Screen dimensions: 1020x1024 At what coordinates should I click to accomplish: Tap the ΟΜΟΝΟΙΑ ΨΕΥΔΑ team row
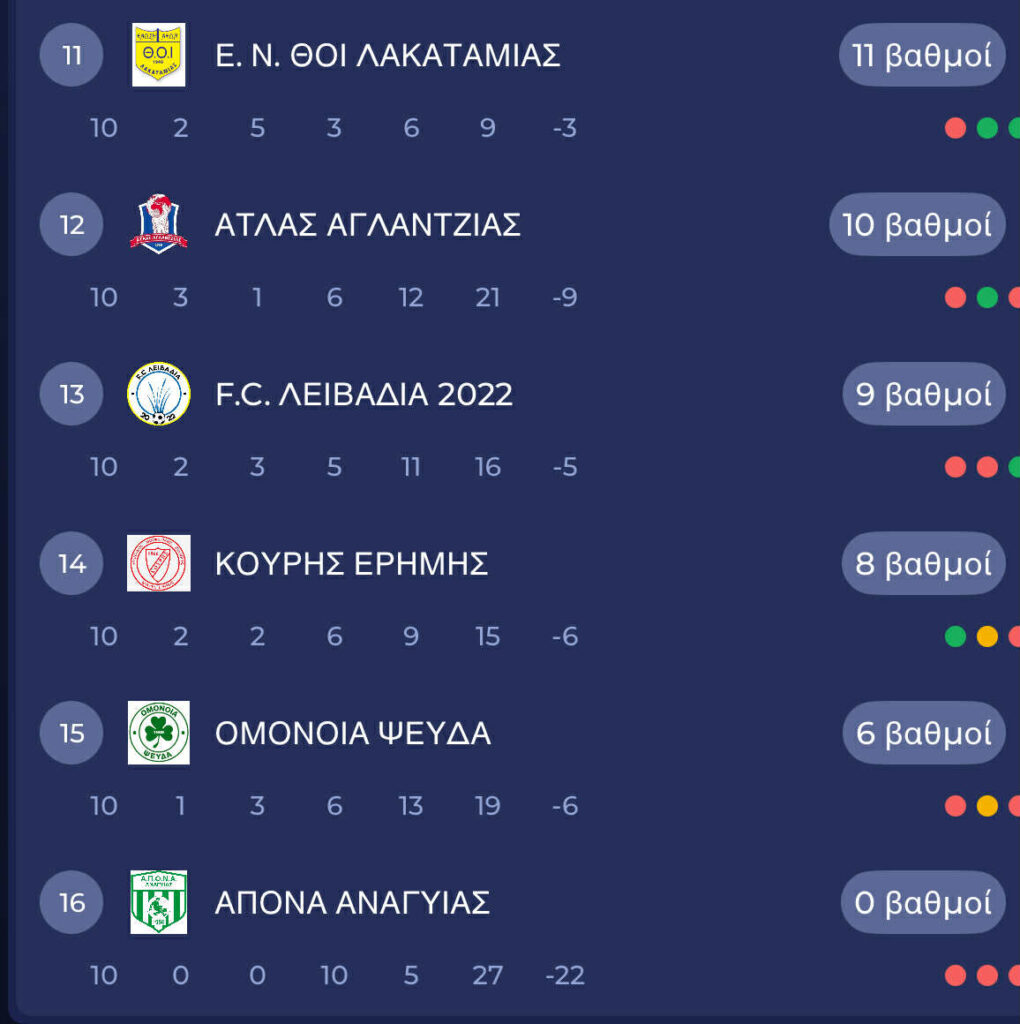pyautogui.click(x=352, y=733)
